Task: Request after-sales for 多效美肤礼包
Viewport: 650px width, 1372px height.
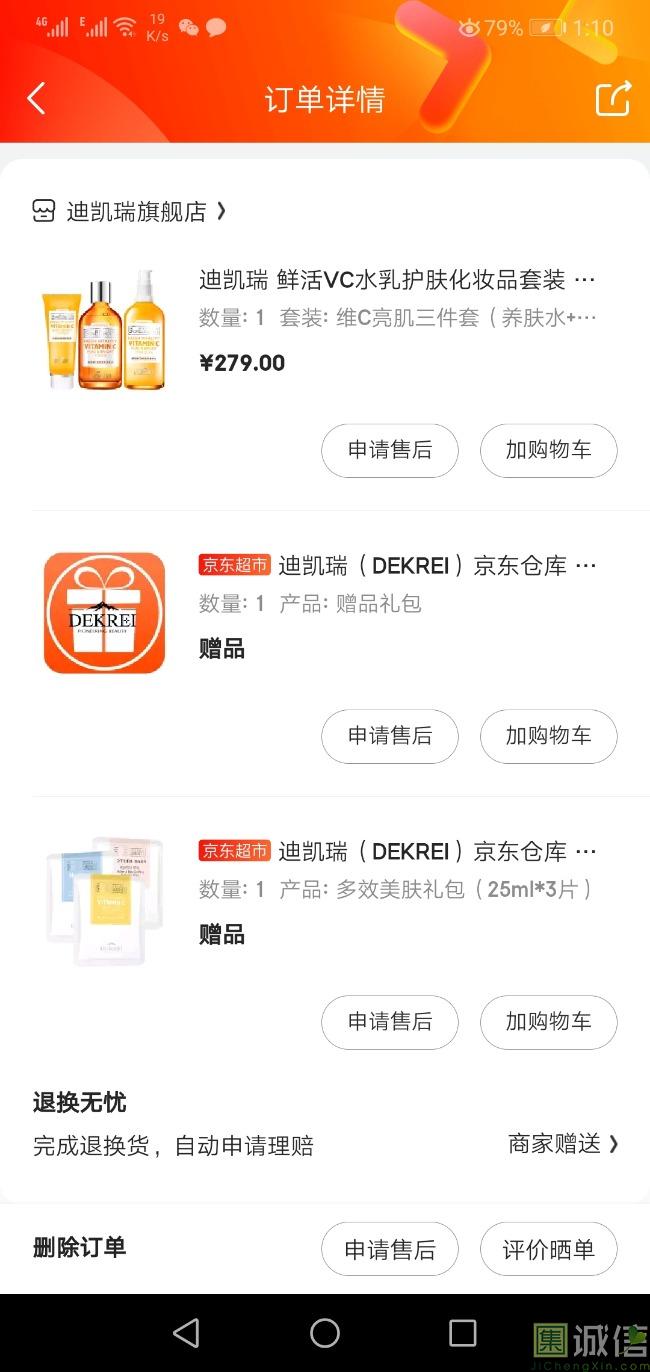Action: coord(389,1022)
